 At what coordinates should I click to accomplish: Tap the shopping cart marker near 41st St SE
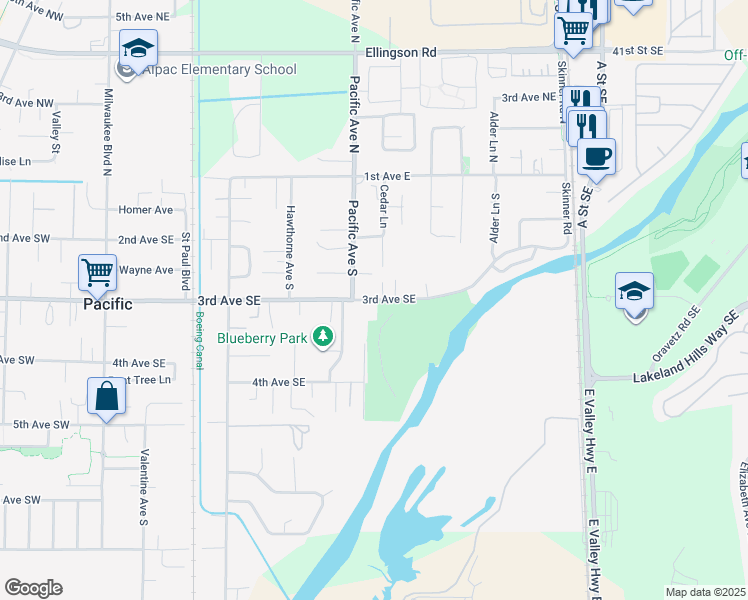573,32
